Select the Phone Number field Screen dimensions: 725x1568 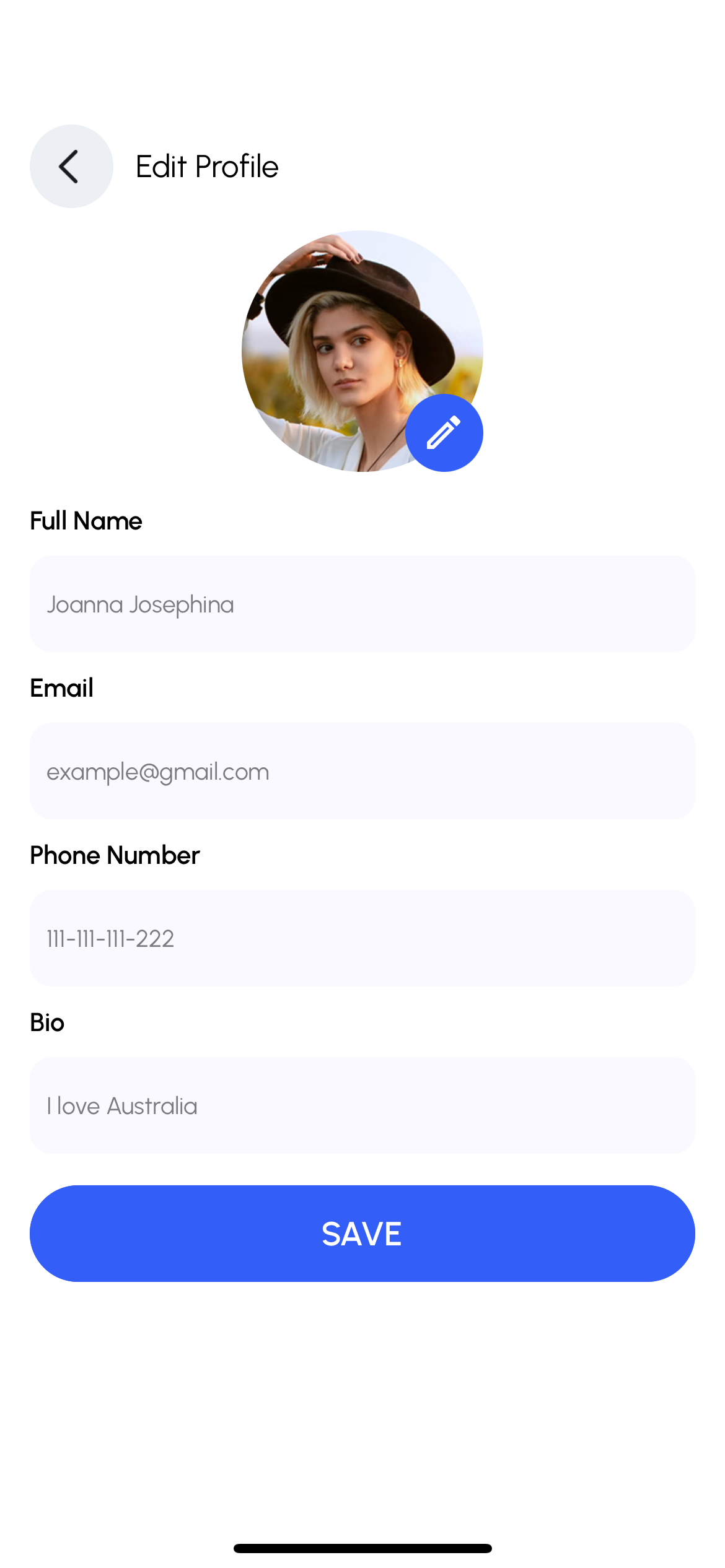[362, 938]
